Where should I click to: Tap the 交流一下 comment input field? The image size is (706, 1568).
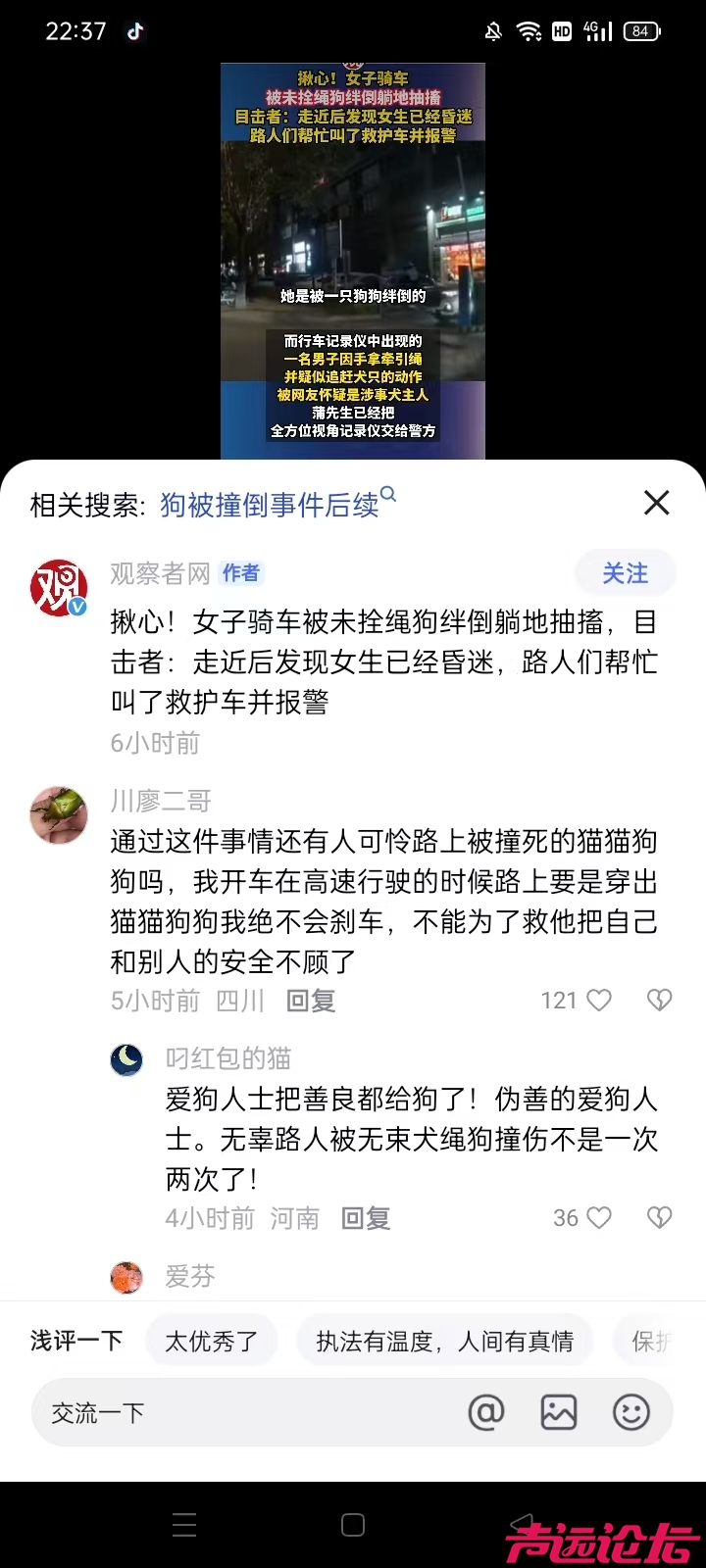pos(245,1412)
